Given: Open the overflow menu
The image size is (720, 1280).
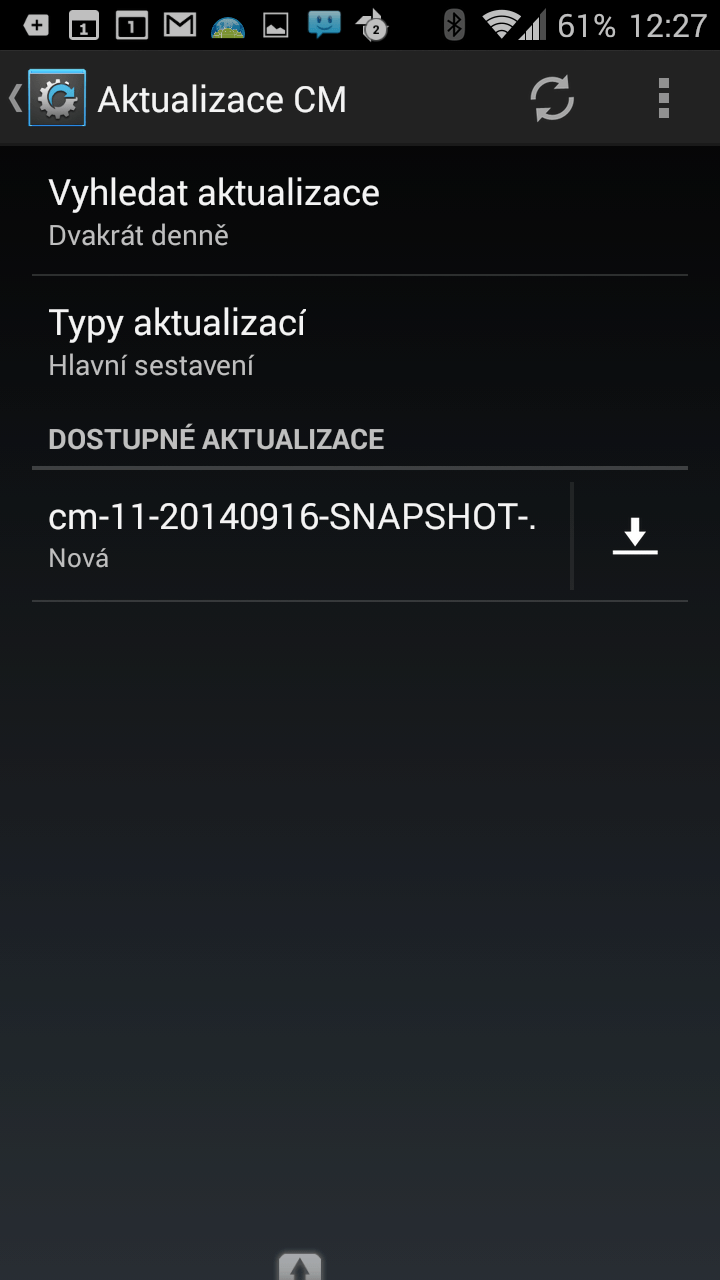Looking at the screenshot, I should pyautogui.click(x=663, y=98).
